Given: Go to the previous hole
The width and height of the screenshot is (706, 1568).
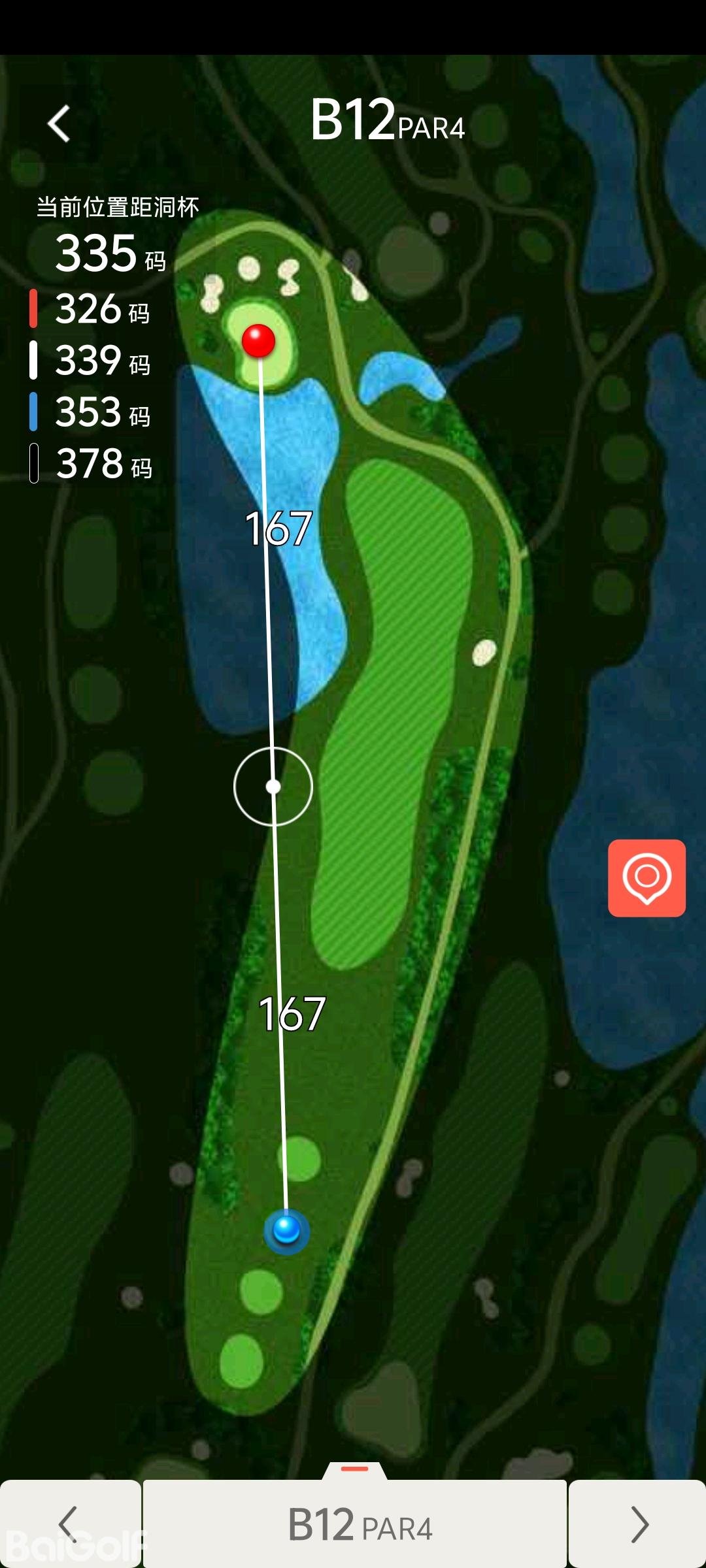Looking at the screenshot, I should (69, 1524).
